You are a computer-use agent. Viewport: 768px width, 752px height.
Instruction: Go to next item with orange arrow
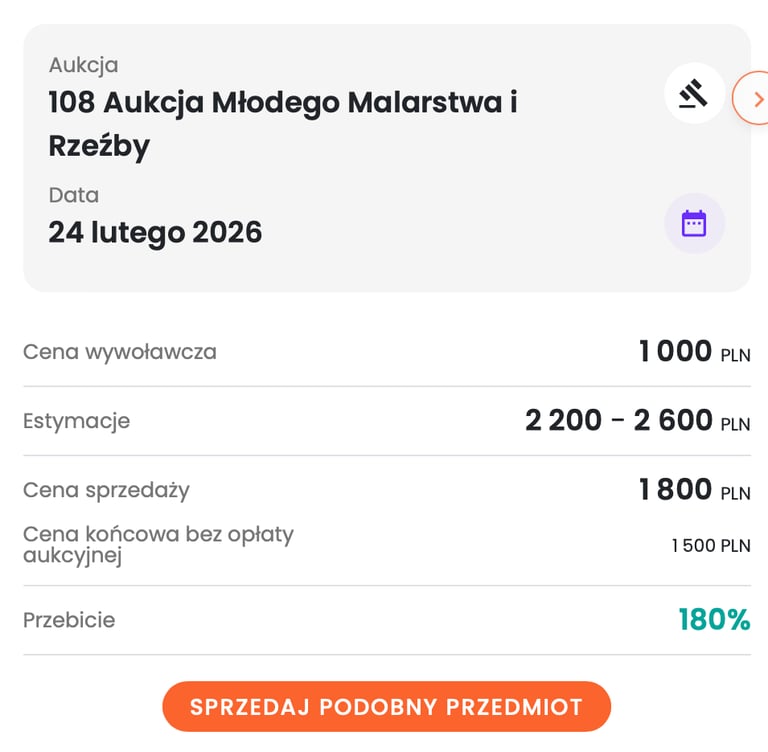(755, 99)
